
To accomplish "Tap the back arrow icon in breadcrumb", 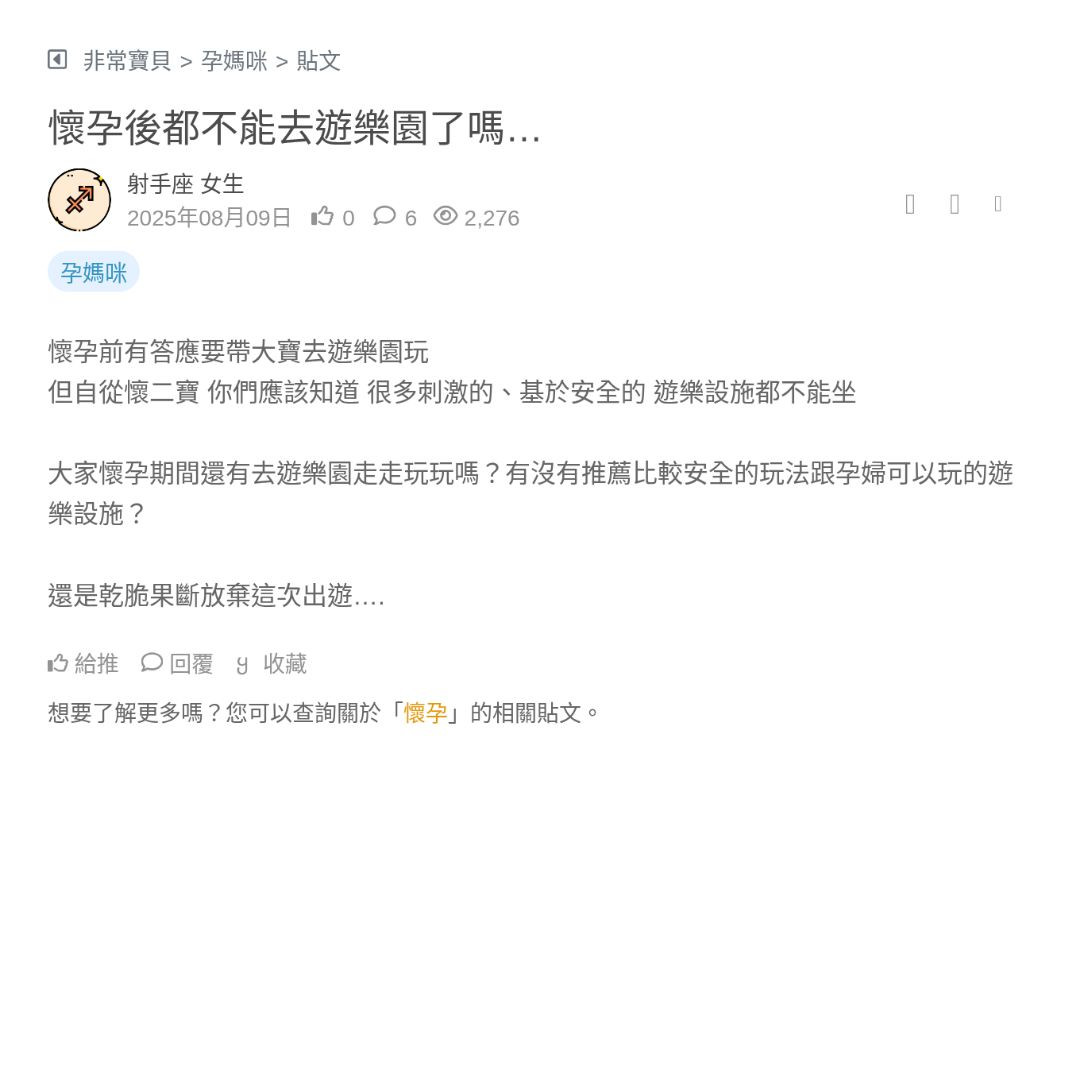I will click(x=57, y=60).
